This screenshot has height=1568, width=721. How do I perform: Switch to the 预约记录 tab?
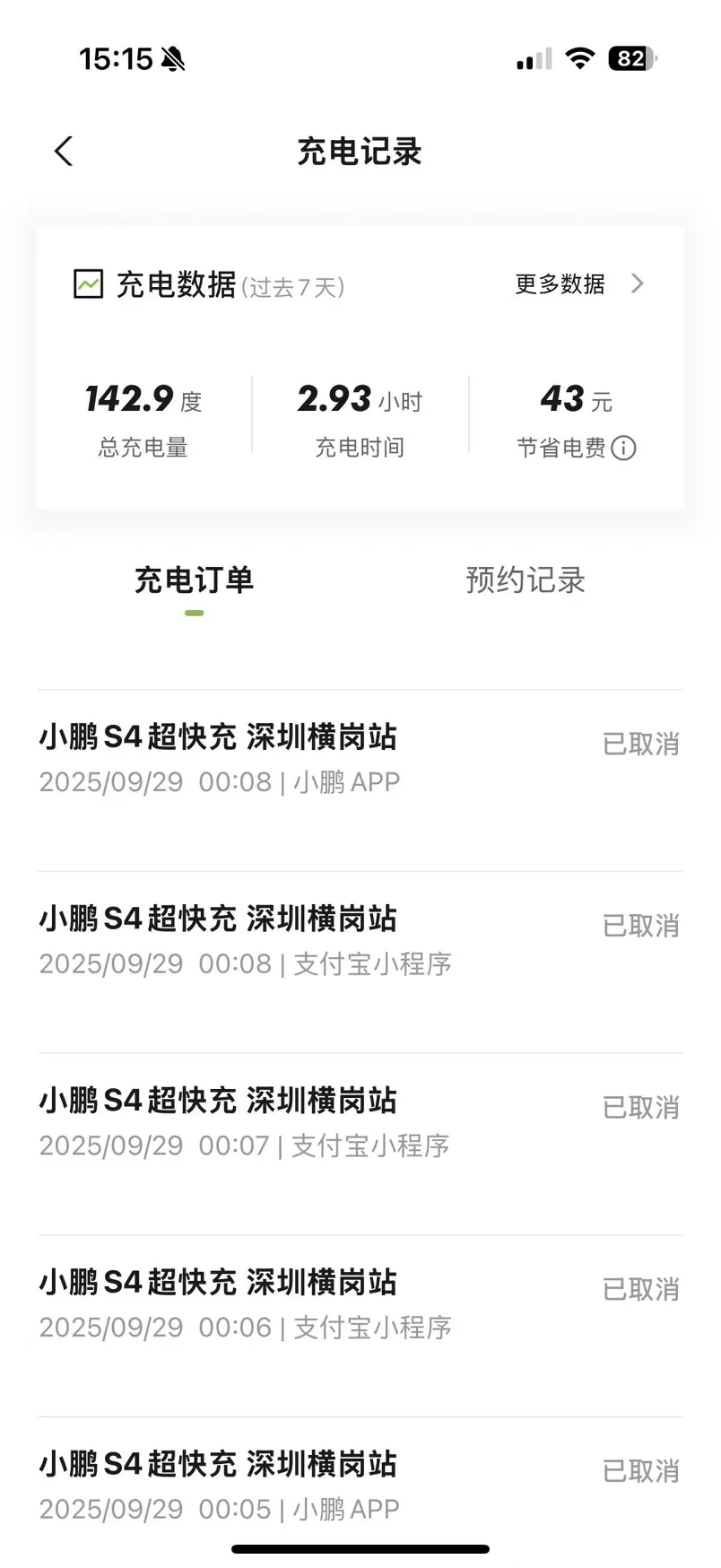point(525,580)
